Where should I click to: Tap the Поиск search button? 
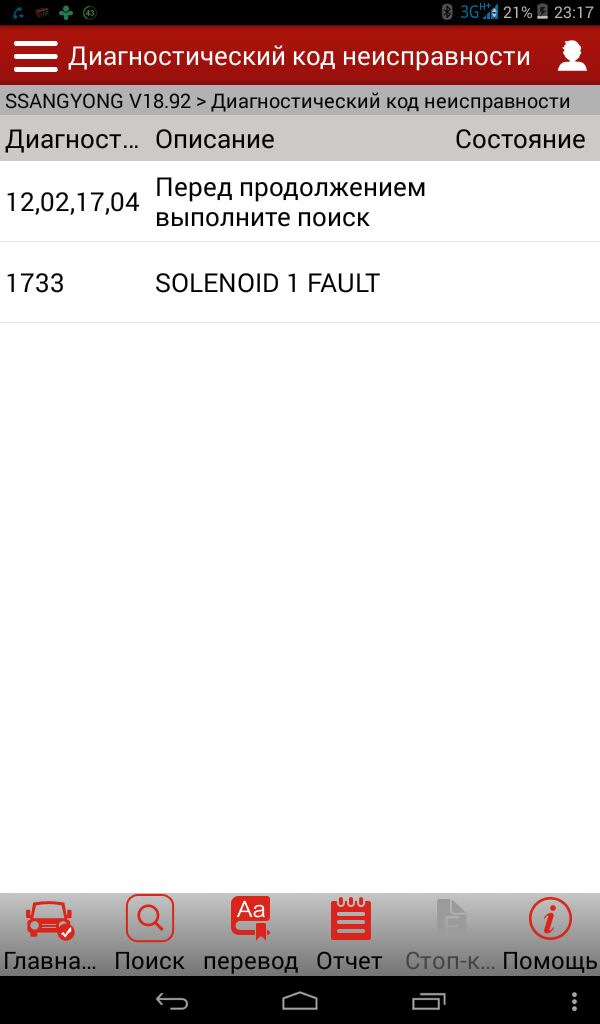[150, 933]
